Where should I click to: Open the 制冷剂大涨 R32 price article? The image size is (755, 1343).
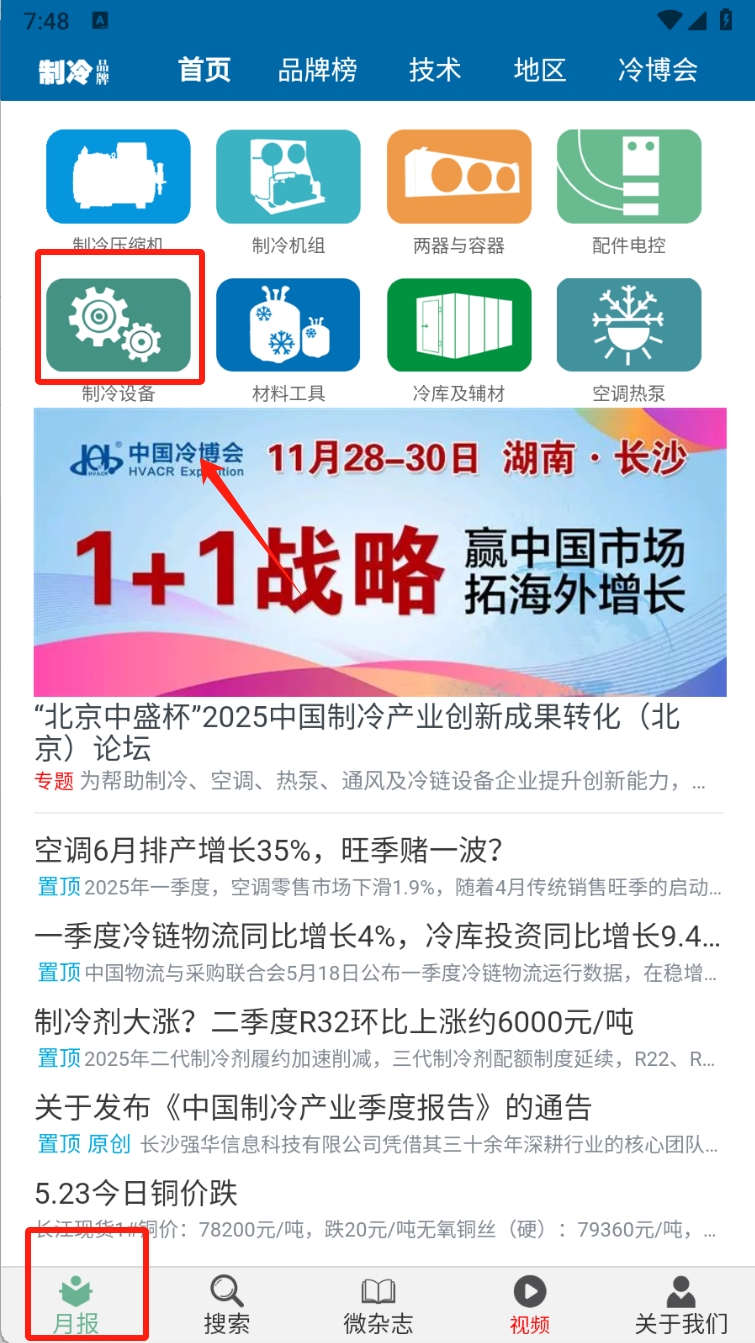pyautogui.click(x=334, y=1022)
